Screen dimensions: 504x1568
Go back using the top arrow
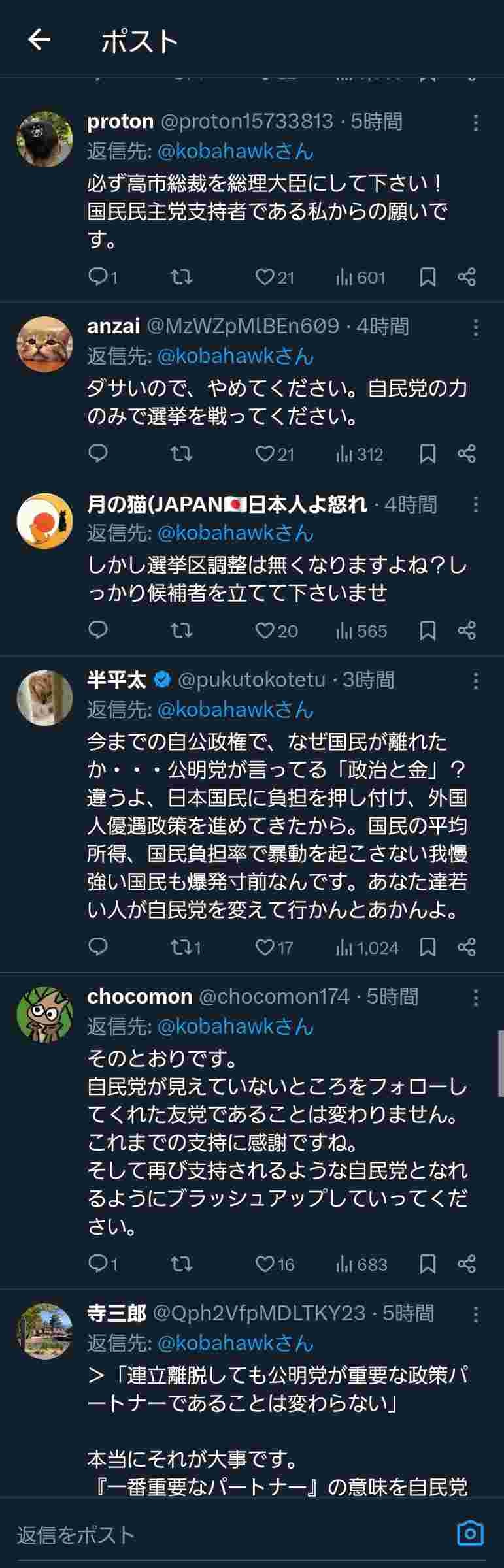[39, 41]
